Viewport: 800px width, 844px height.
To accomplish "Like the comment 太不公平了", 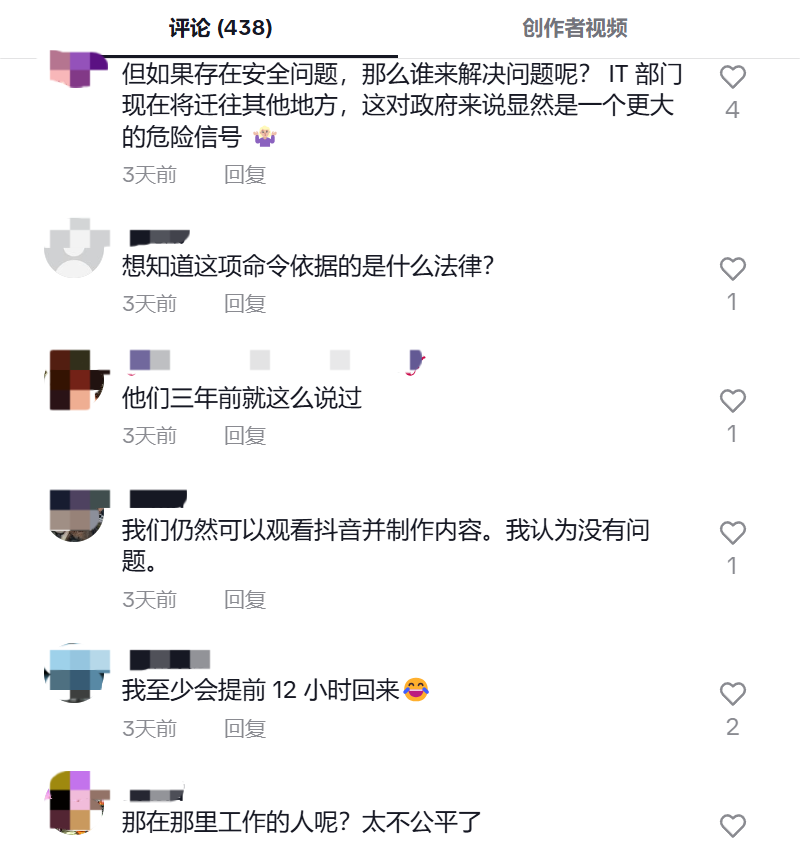I will coord(732,825).
